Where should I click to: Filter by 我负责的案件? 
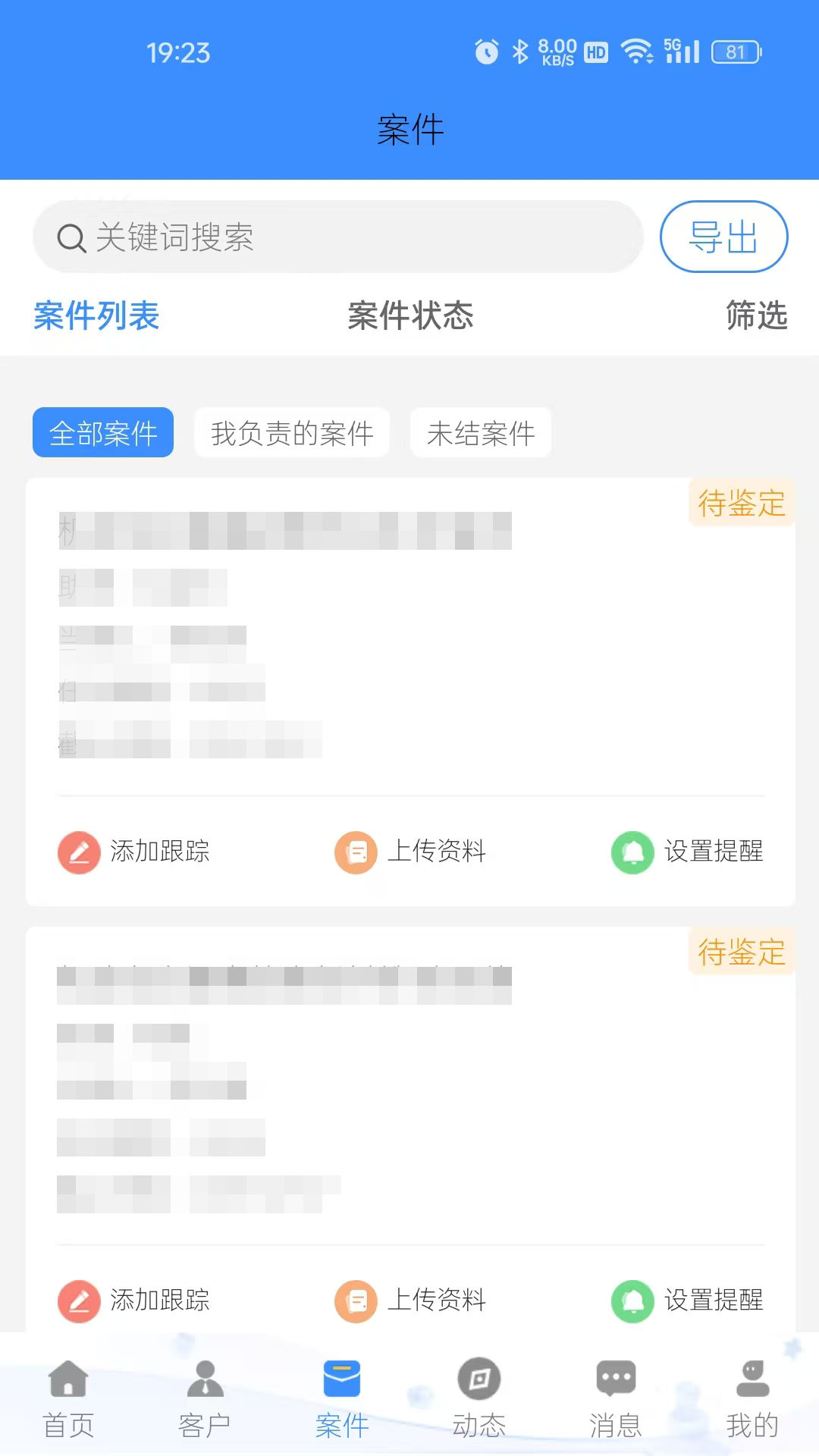coord(292,433)
